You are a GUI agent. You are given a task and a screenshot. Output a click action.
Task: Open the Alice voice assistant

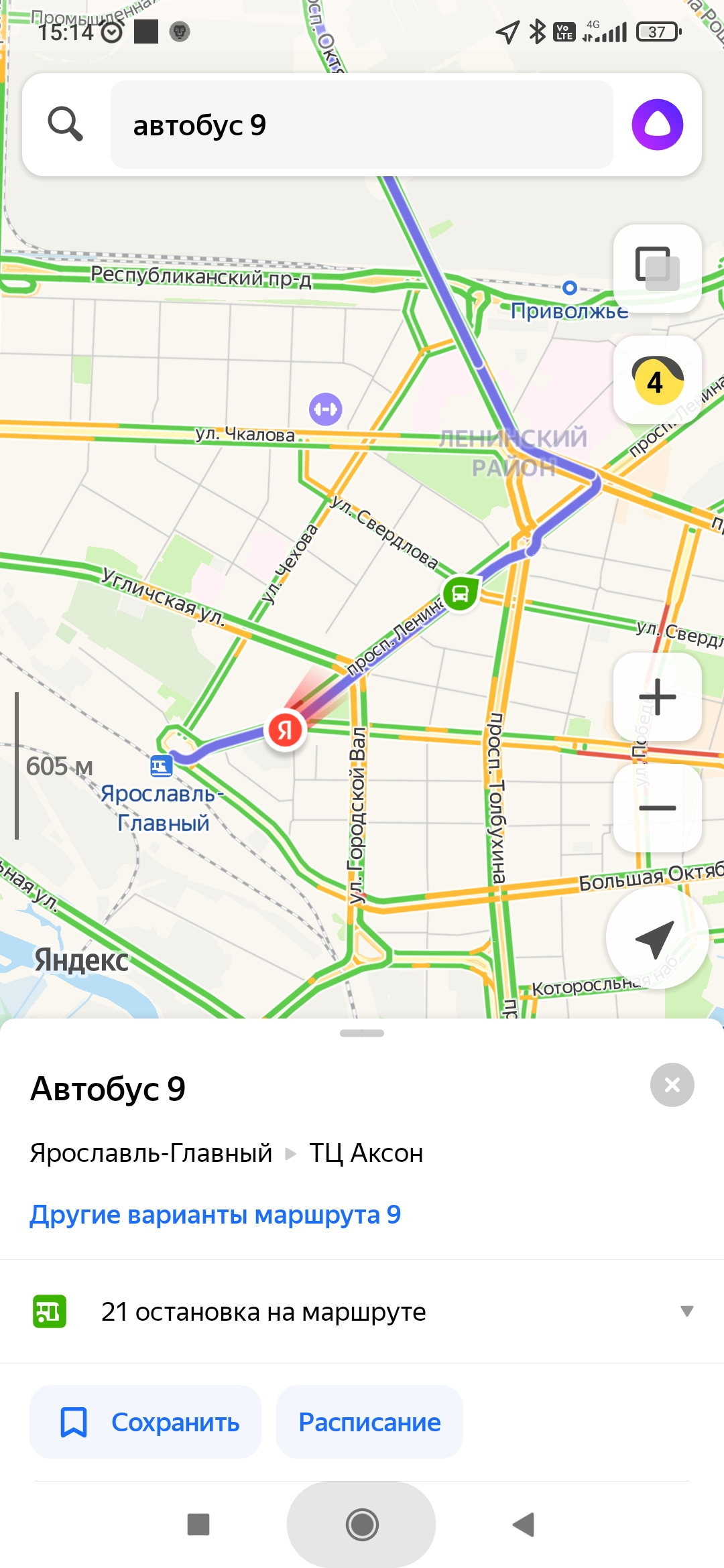coord(657,125)
